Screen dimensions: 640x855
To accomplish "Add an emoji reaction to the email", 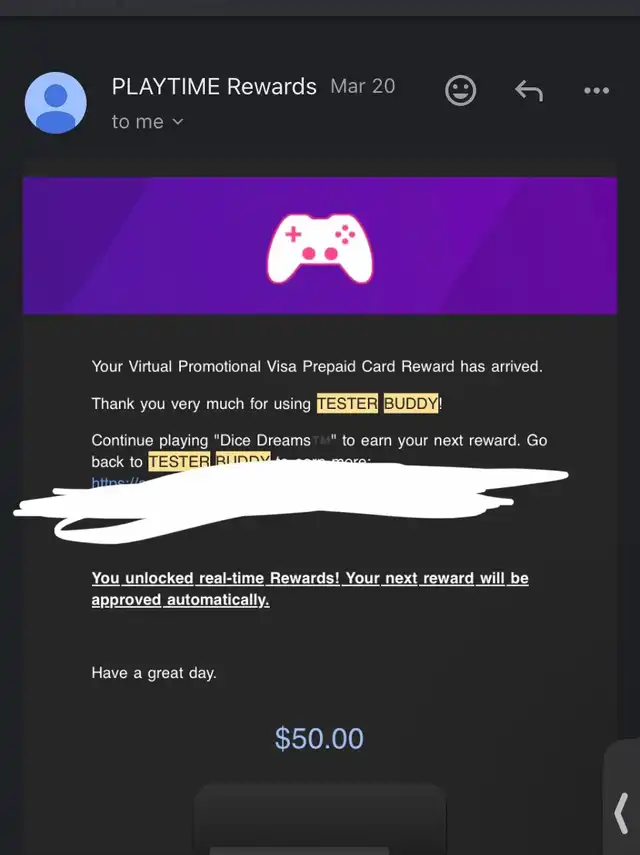I will (461, 91).
